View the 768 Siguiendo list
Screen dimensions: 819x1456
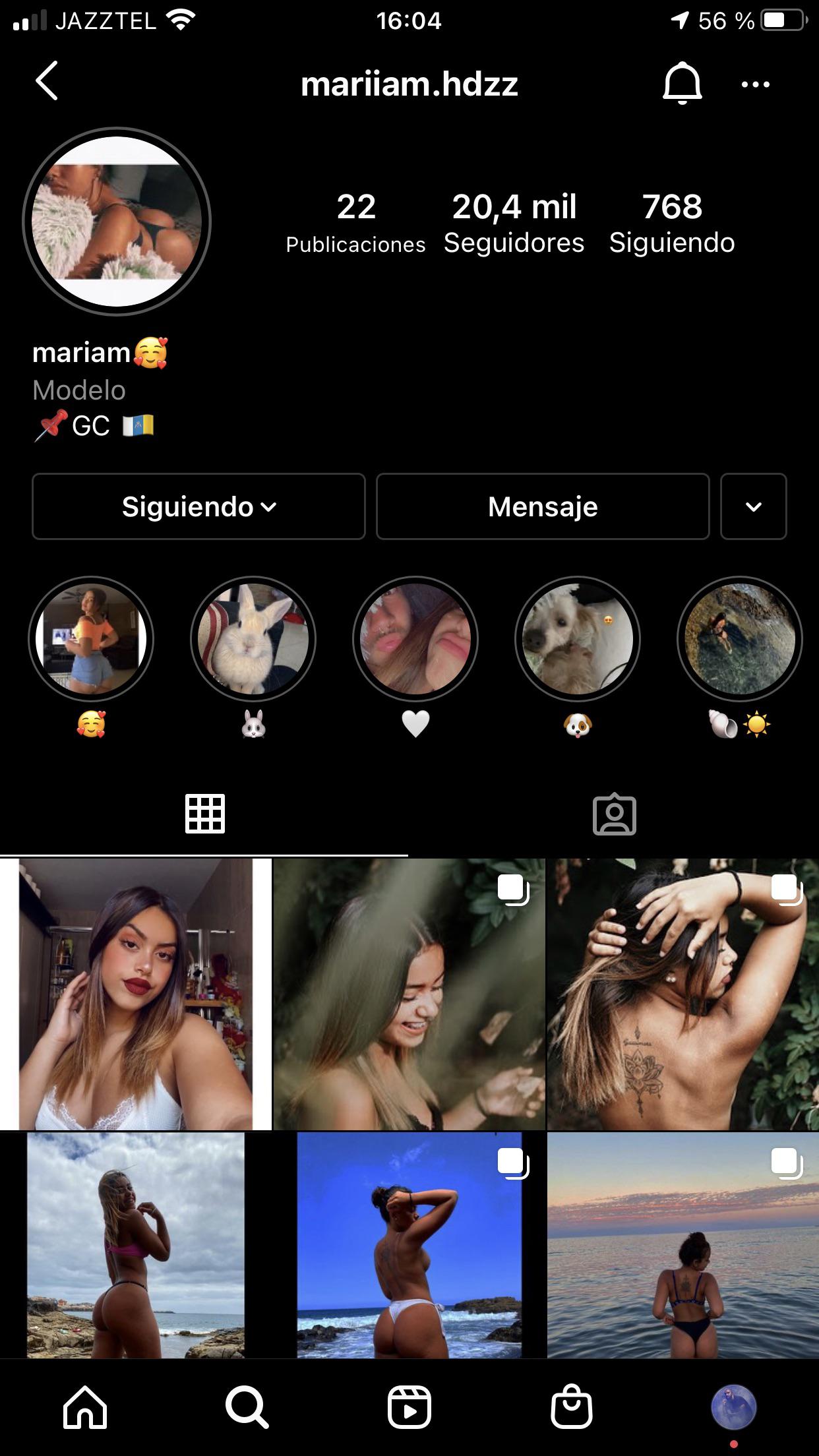pyautogui.click(x=671, y=223)
